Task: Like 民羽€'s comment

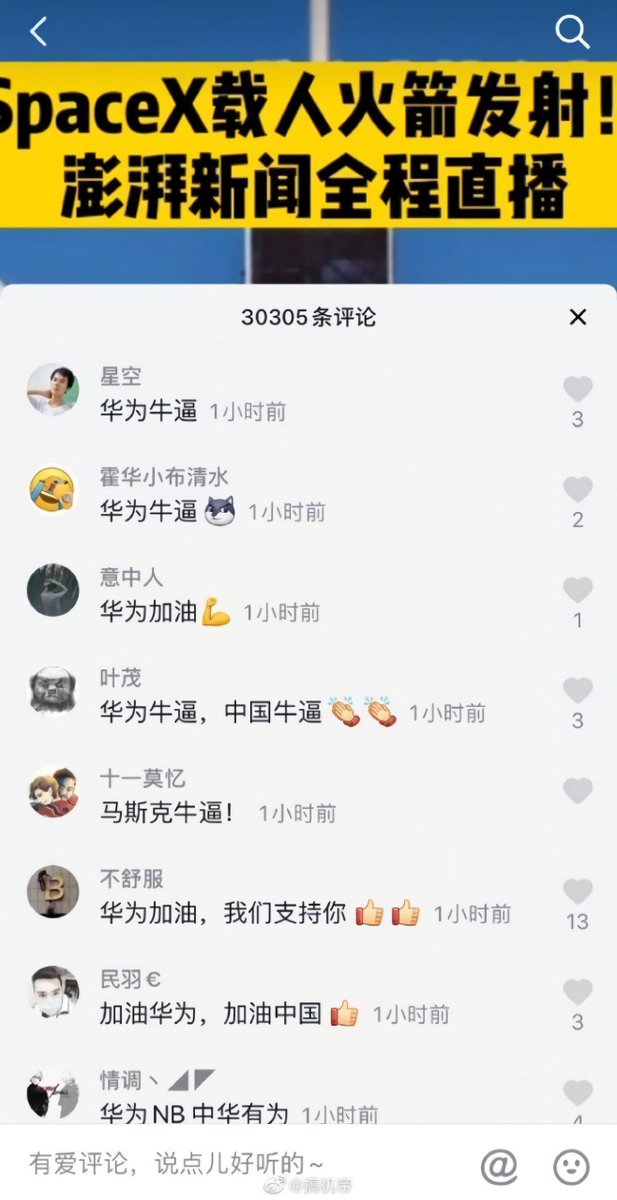Action: [x=577, y=992]
